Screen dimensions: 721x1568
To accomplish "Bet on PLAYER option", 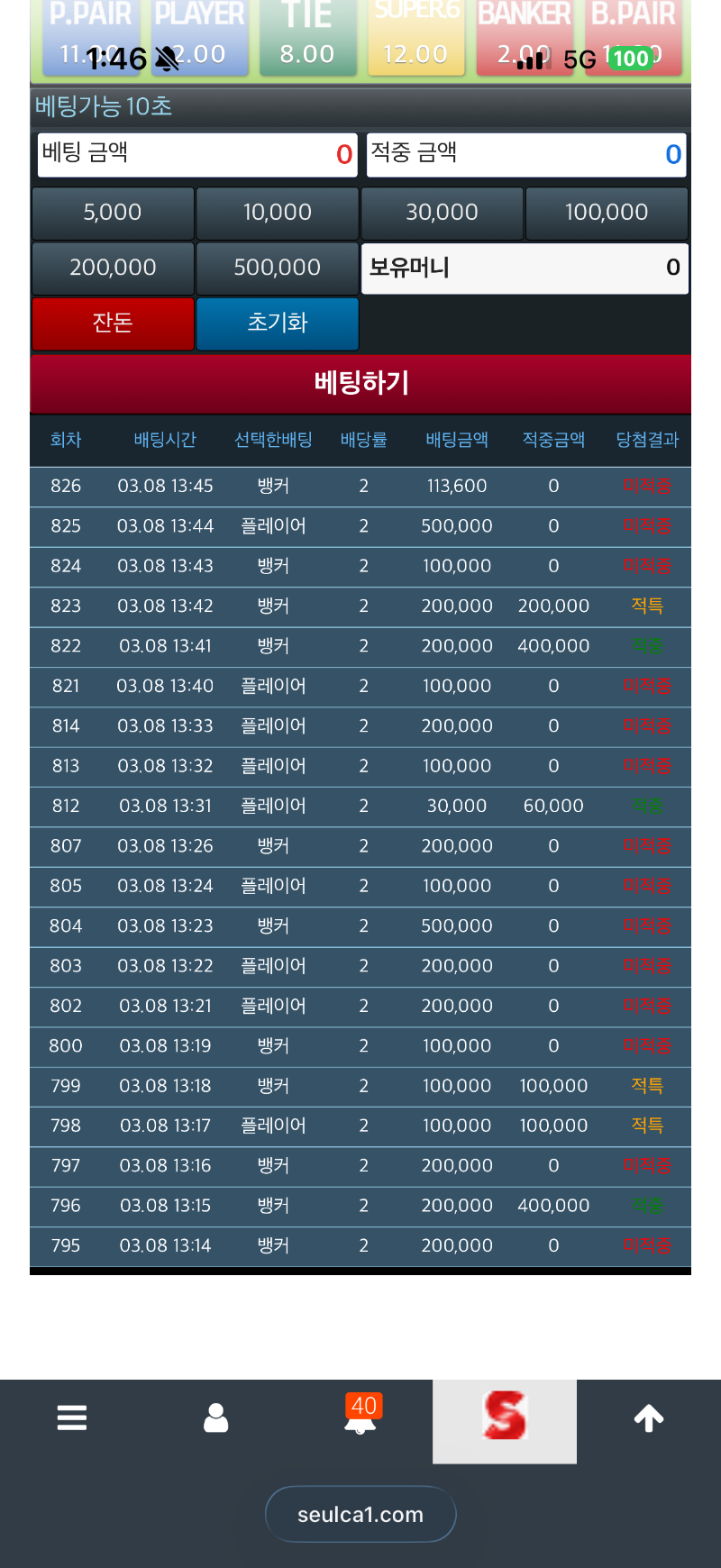I will coord(199,36).
